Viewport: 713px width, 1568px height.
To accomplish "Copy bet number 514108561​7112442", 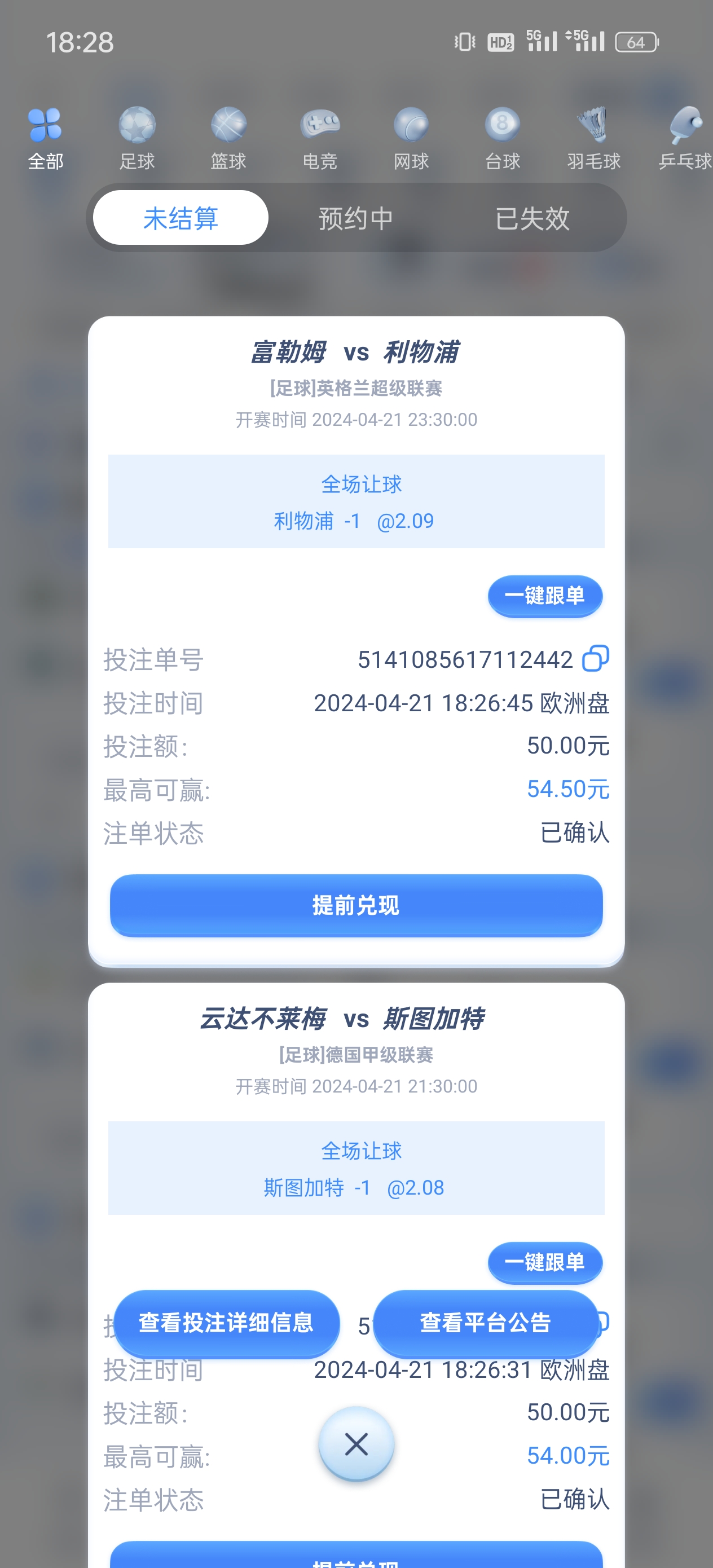I will click(596, 659).
